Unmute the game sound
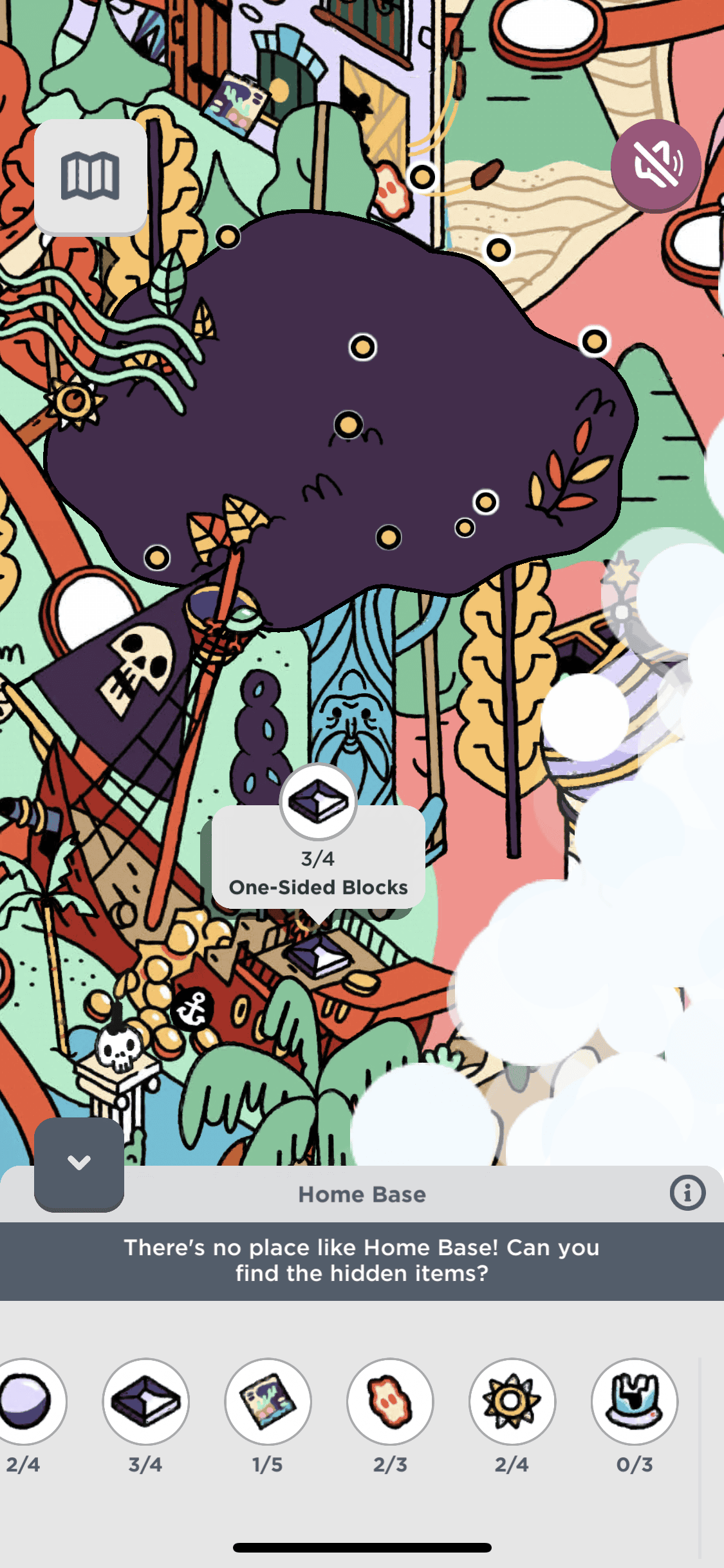724x1568 pixels. 656,163
